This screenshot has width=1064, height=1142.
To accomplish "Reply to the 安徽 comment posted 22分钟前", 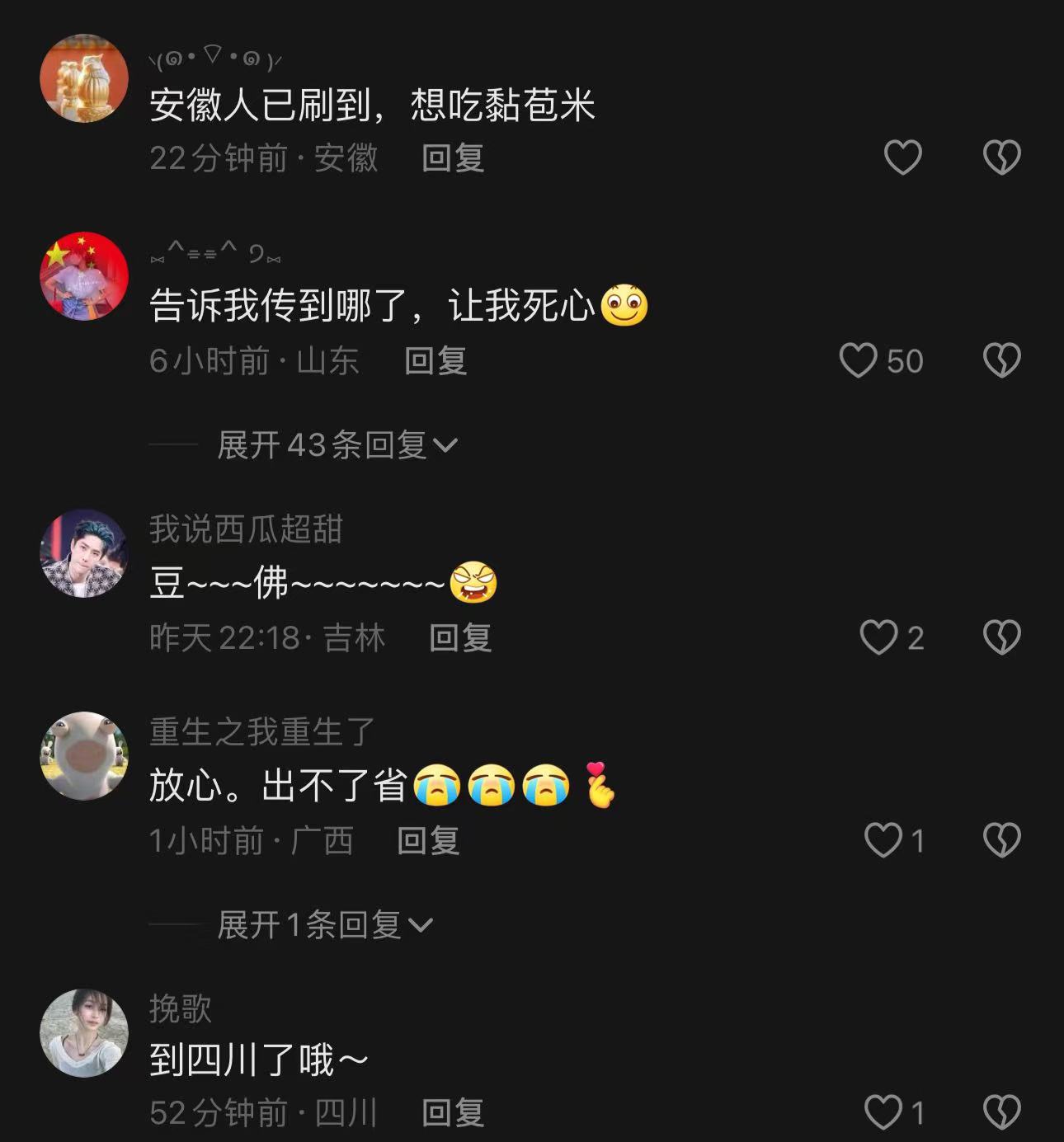I will (452, 158).
